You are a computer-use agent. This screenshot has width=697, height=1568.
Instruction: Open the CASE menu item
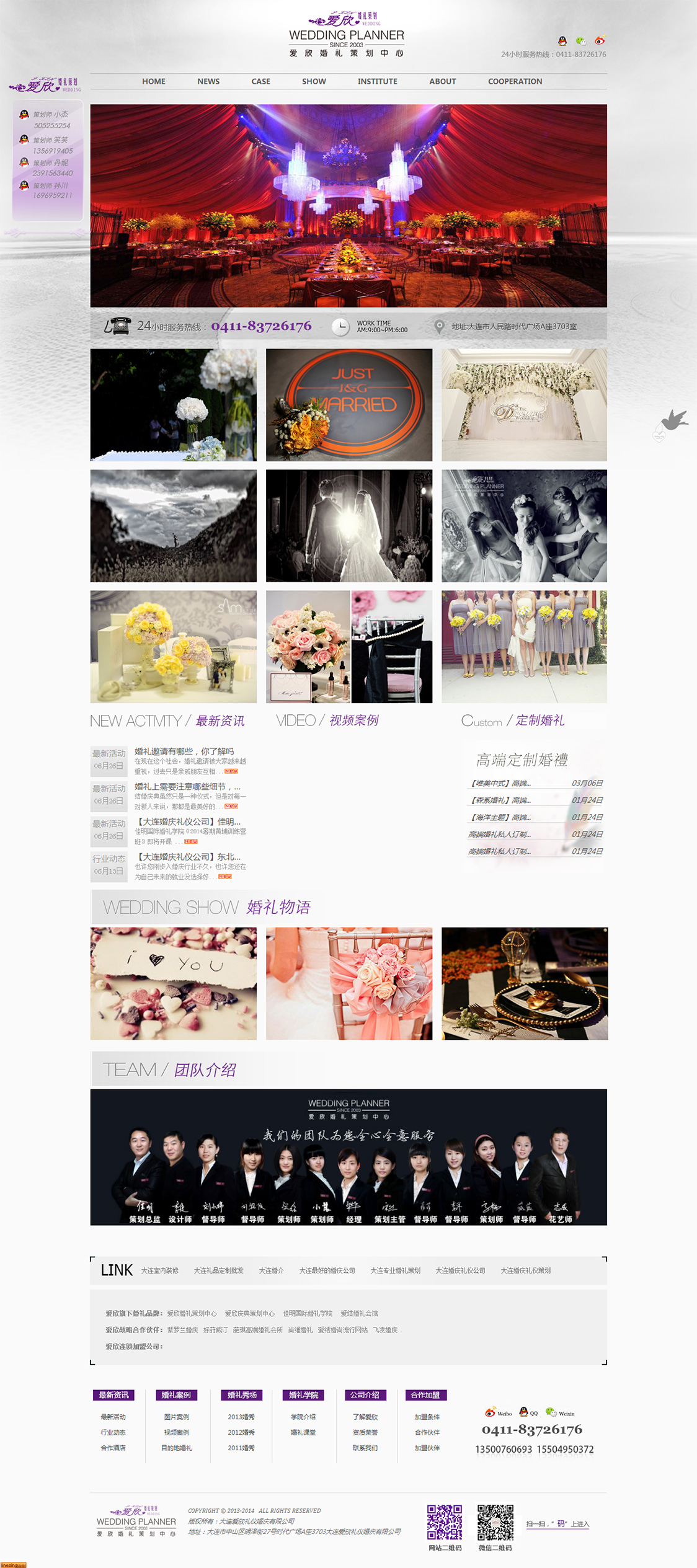pos(260,81)
